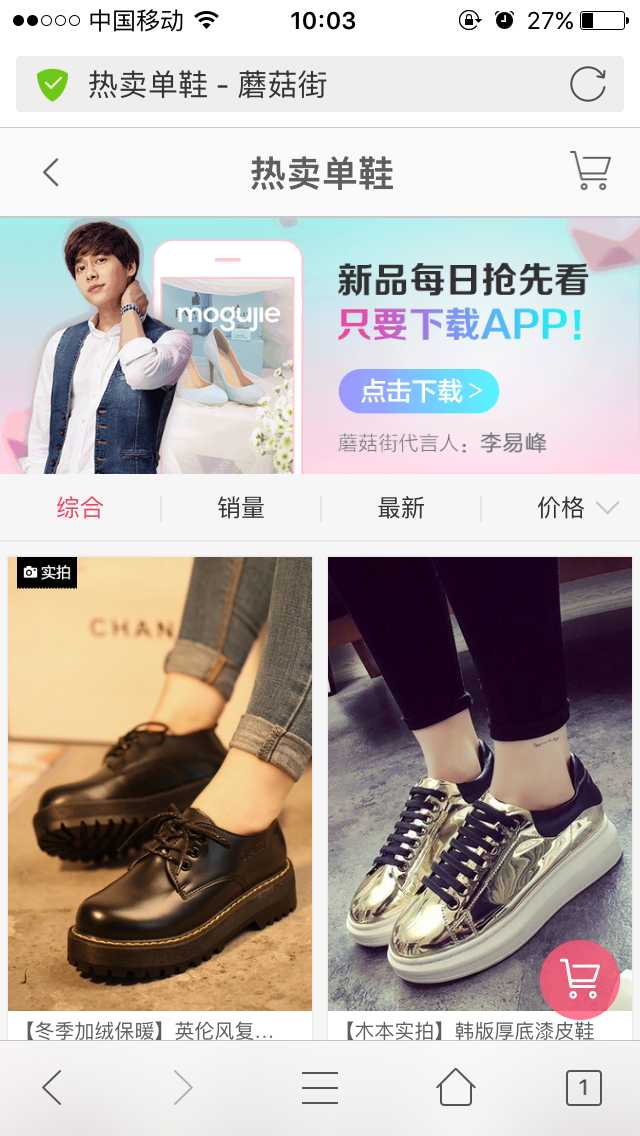
Task: Sort the products by 销量
Action: pyautogui.click(x=241, y=508)
